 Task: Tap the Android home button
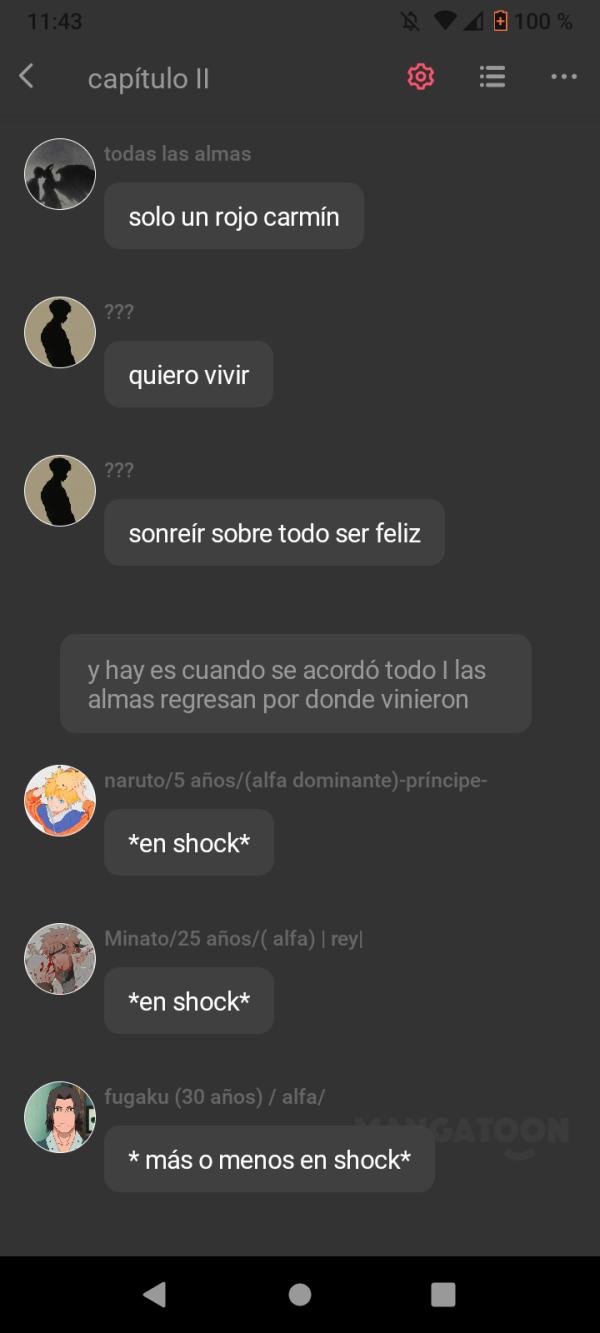299,1295
